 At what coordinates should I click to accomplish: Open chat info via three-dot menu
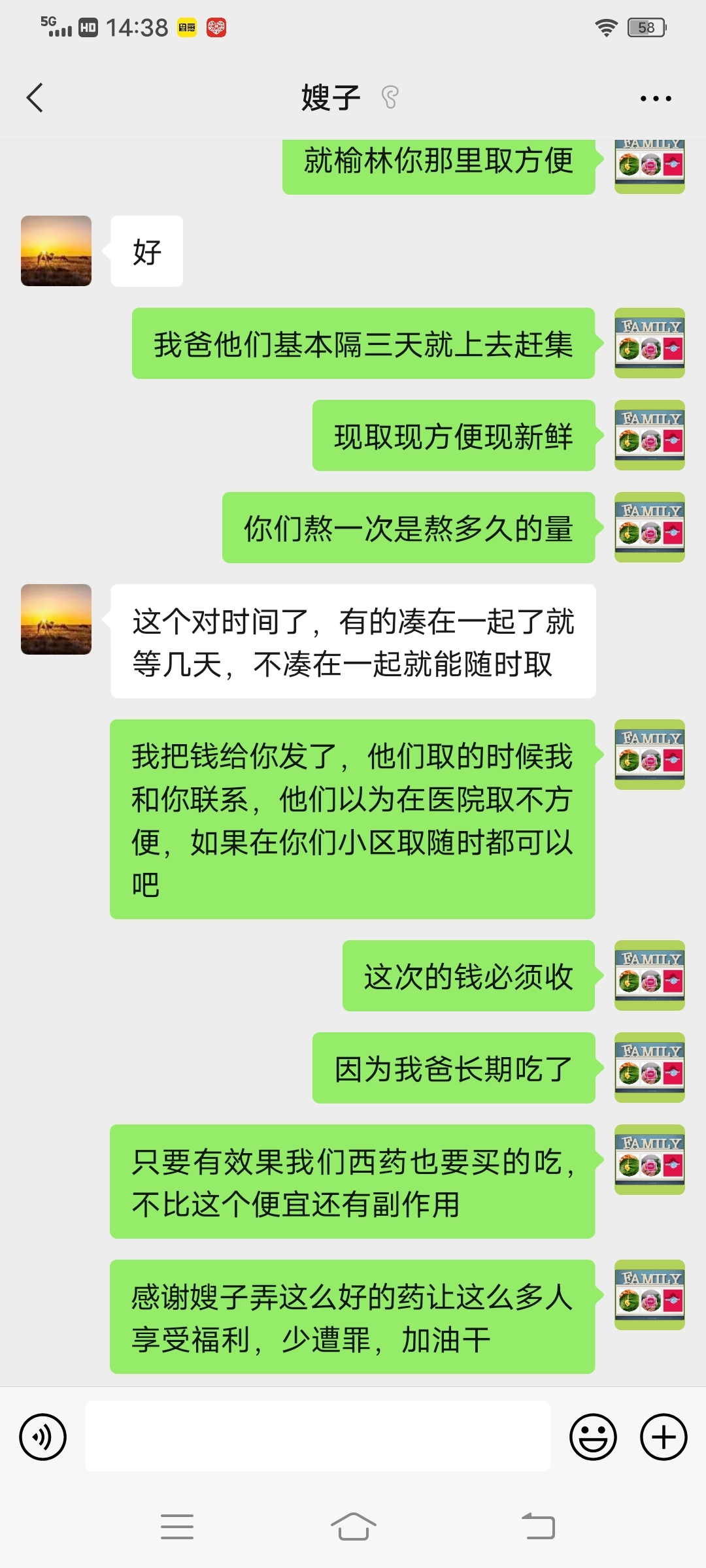655,99
